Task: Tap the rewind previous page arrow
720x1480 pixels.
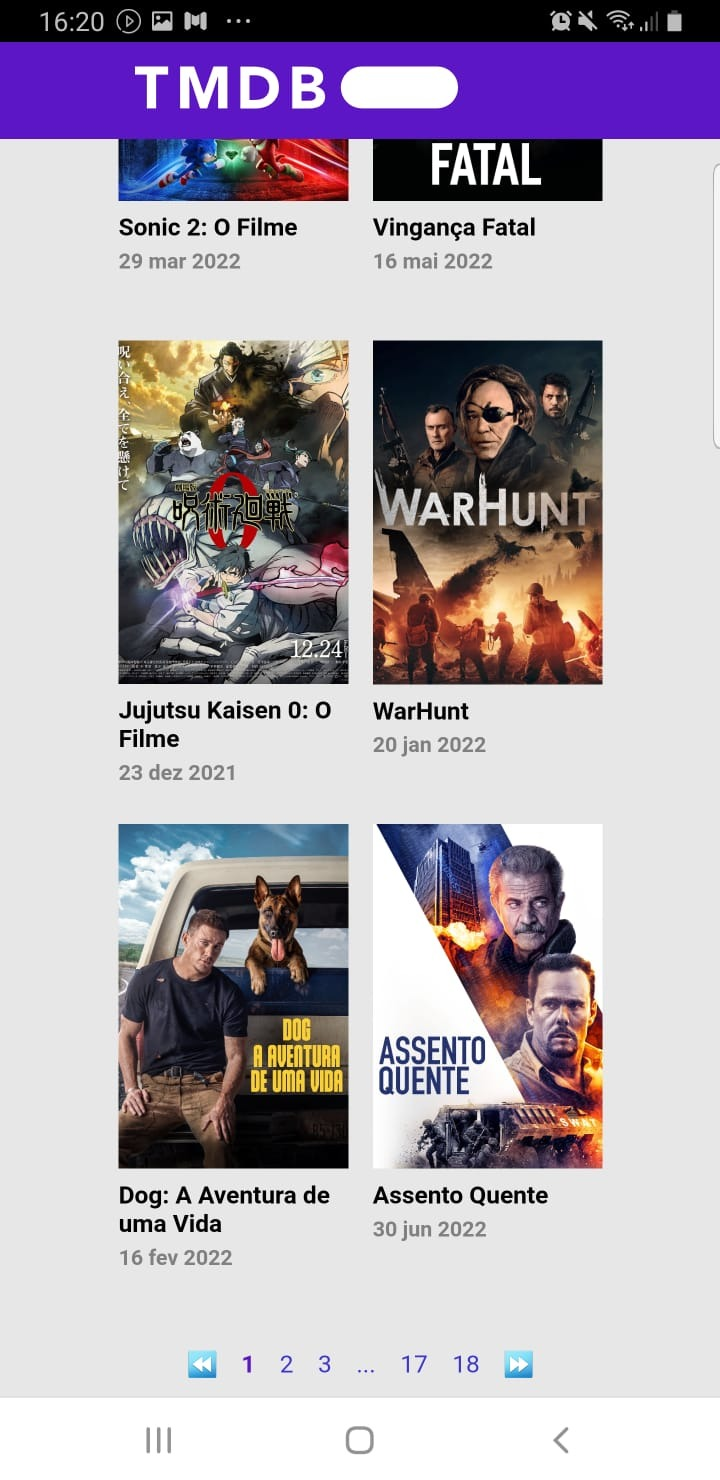Action: [202, 1364]
